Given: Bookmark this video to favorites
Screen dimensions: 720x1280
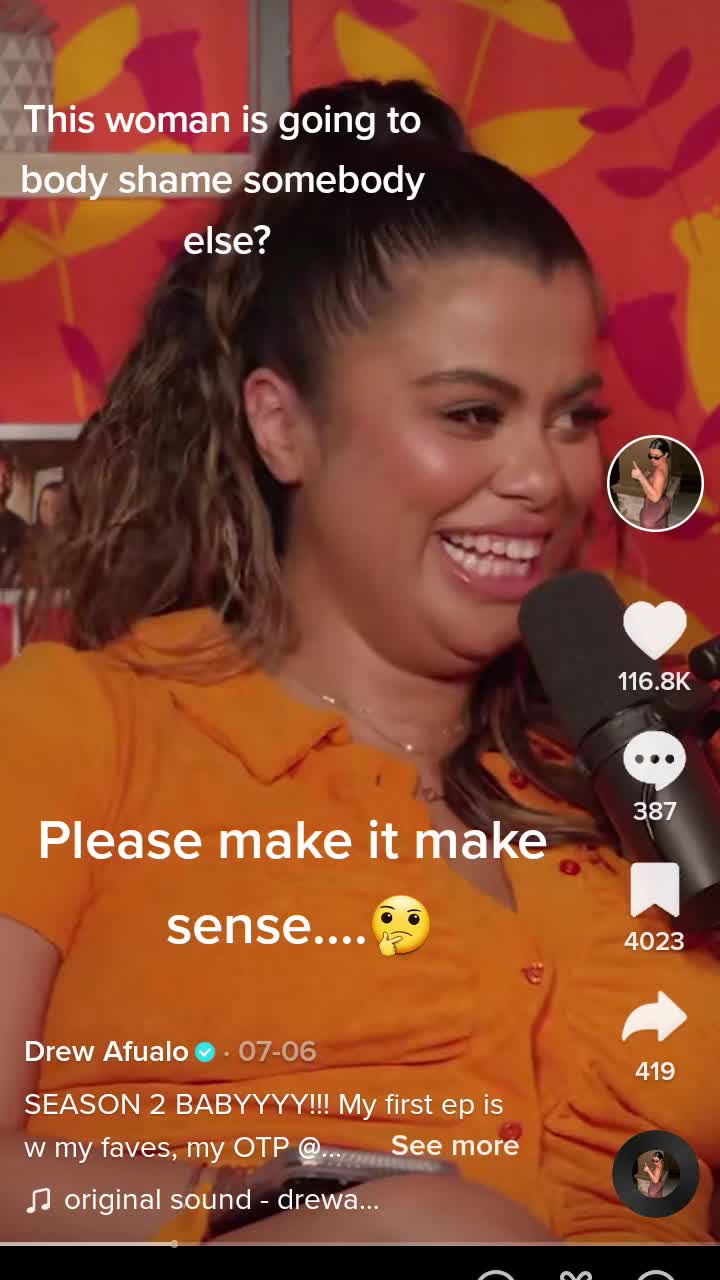Looking at the screenshot, I should (x=655, y=891).
